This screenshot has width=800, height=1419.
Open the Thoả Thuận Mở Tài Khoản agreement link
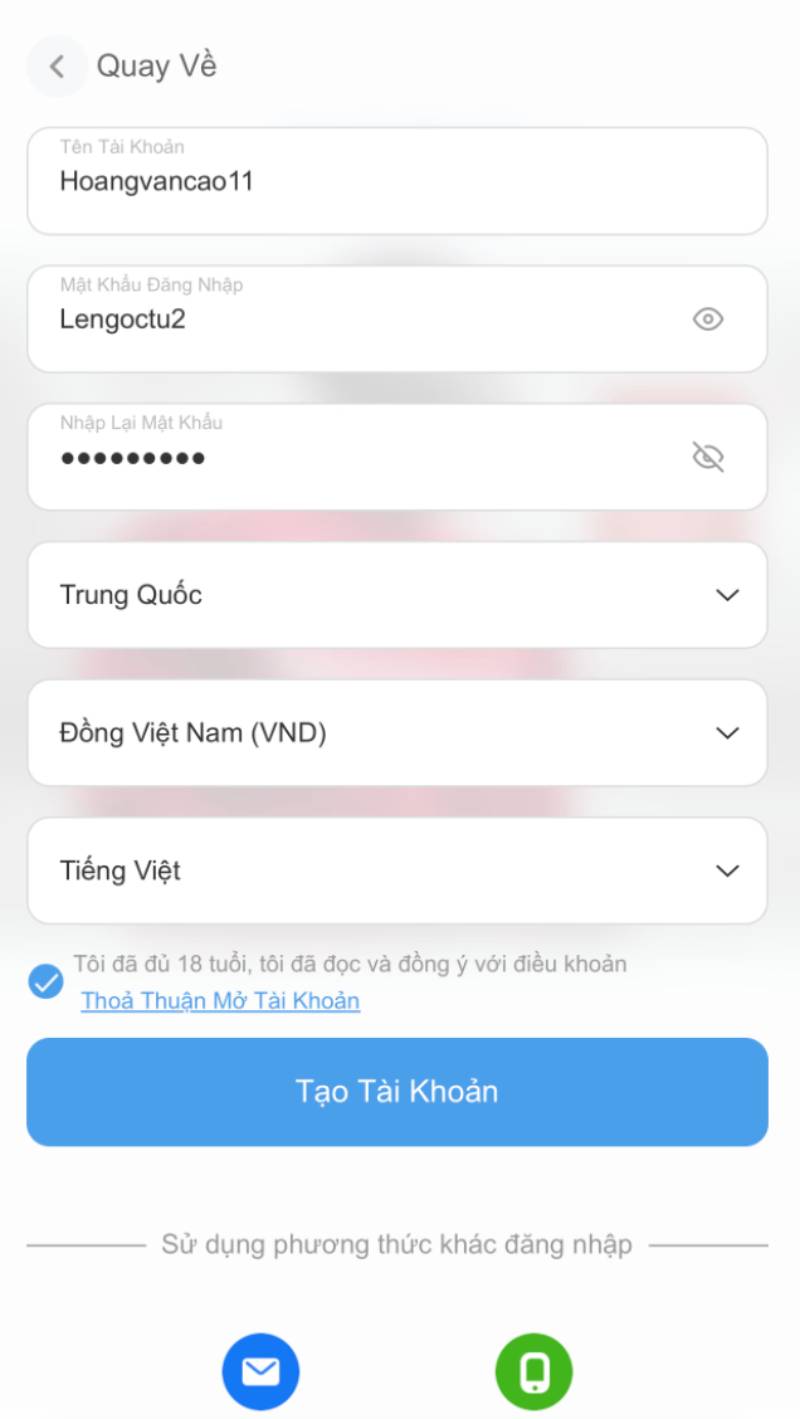(219, 1000)
